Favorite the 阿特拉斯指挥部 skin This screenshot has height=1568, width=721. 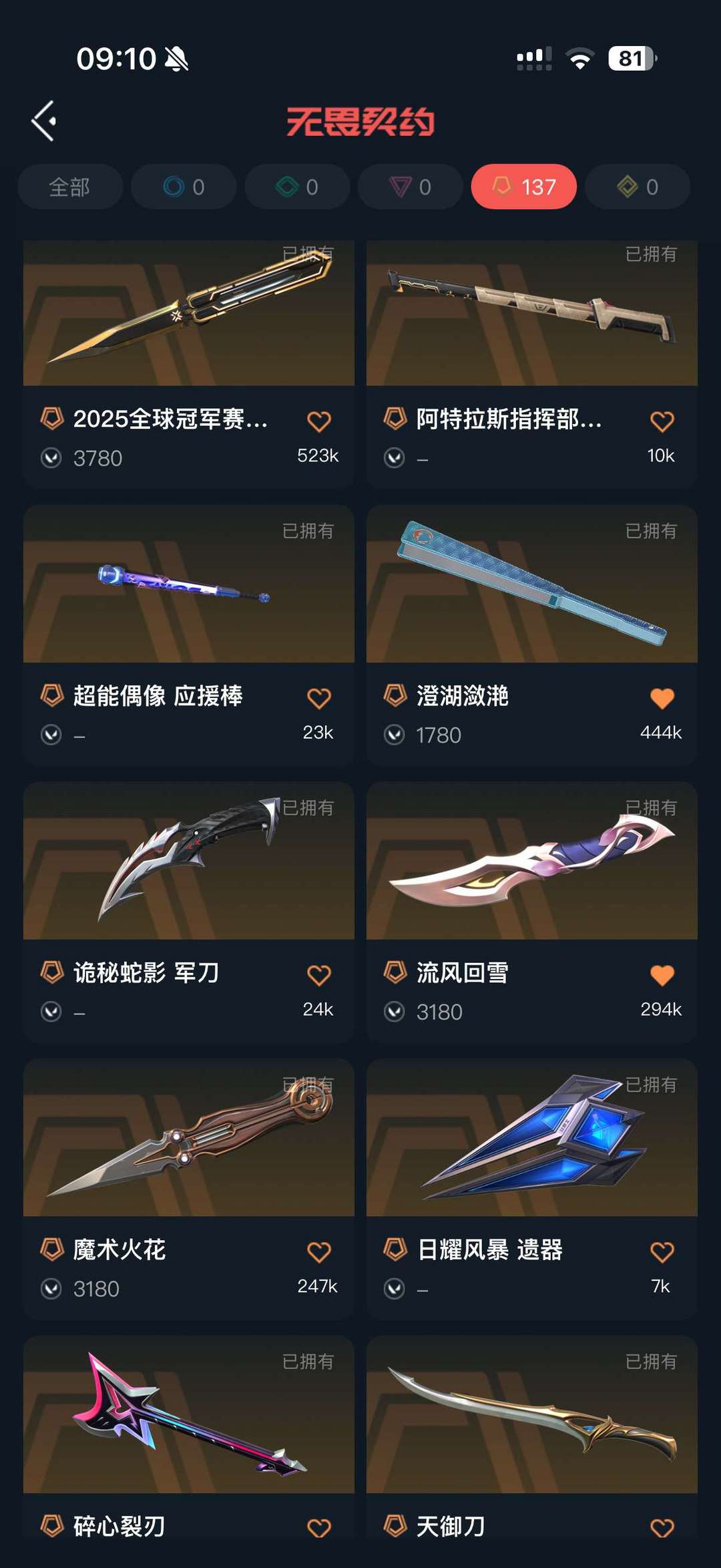tap(662, 421)
